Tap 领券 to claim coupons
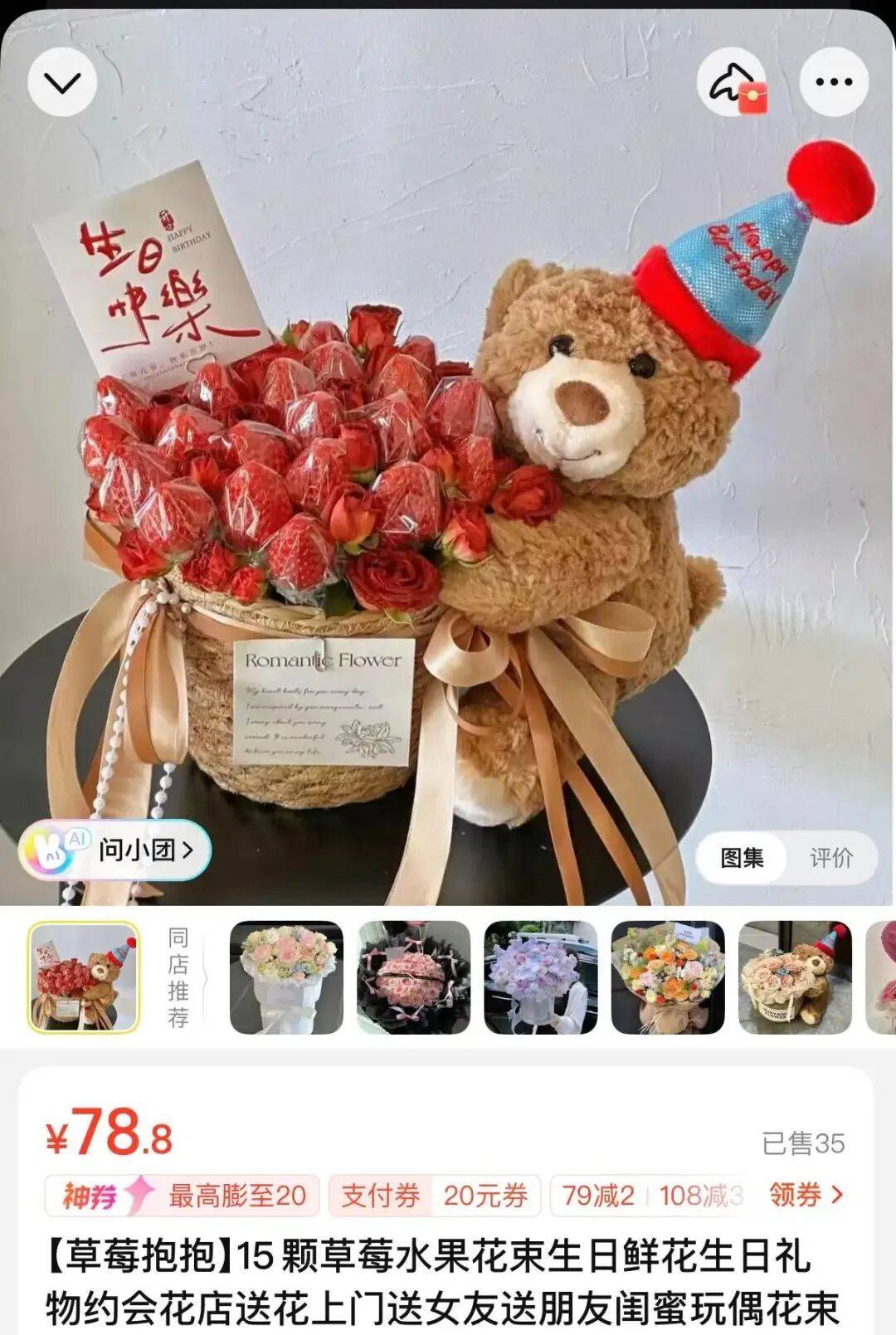The width and height of the screenshot is (896, 1335). pos(805,1195)
